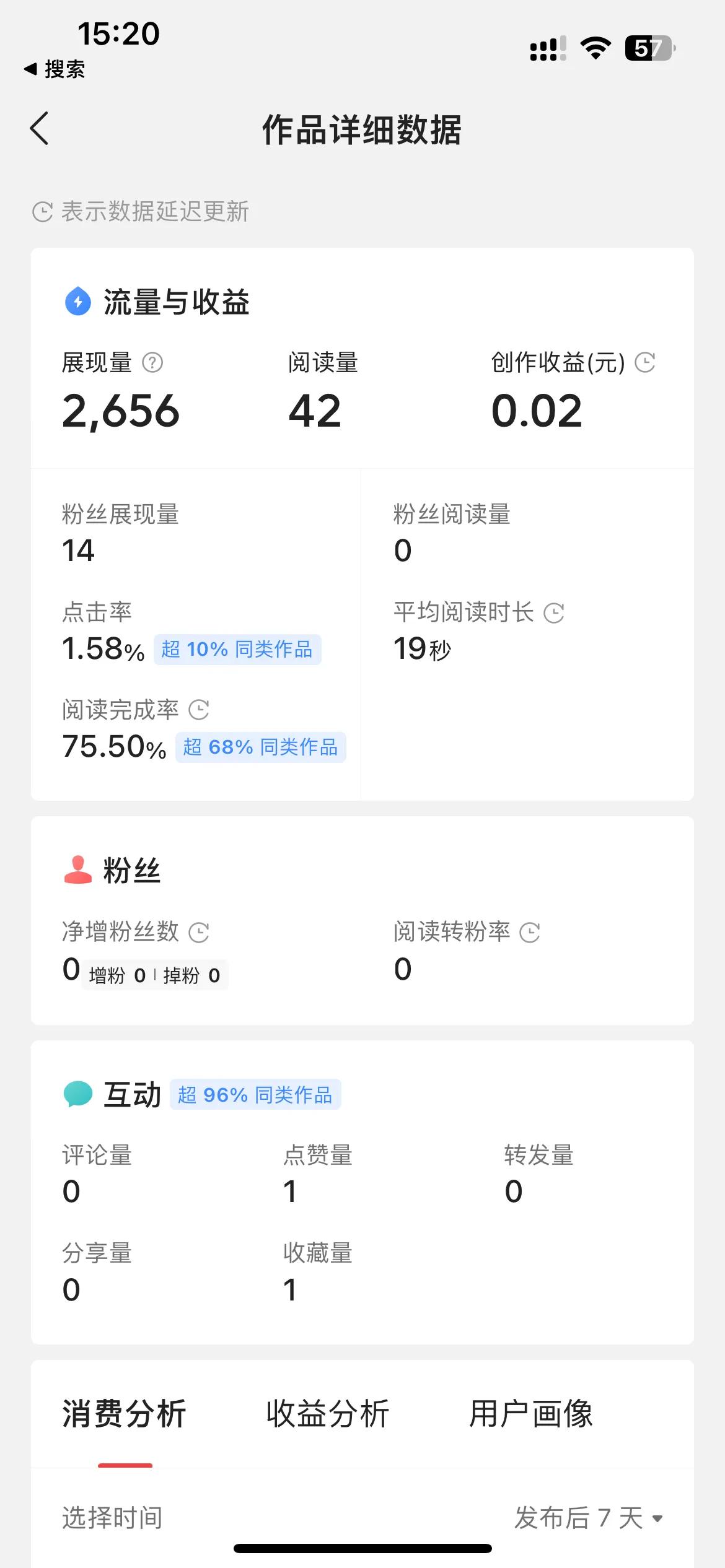725x1568 pixels.
Task: Tap the 超 10% 同类作品 click-rate badge
Action: point(237,649)
